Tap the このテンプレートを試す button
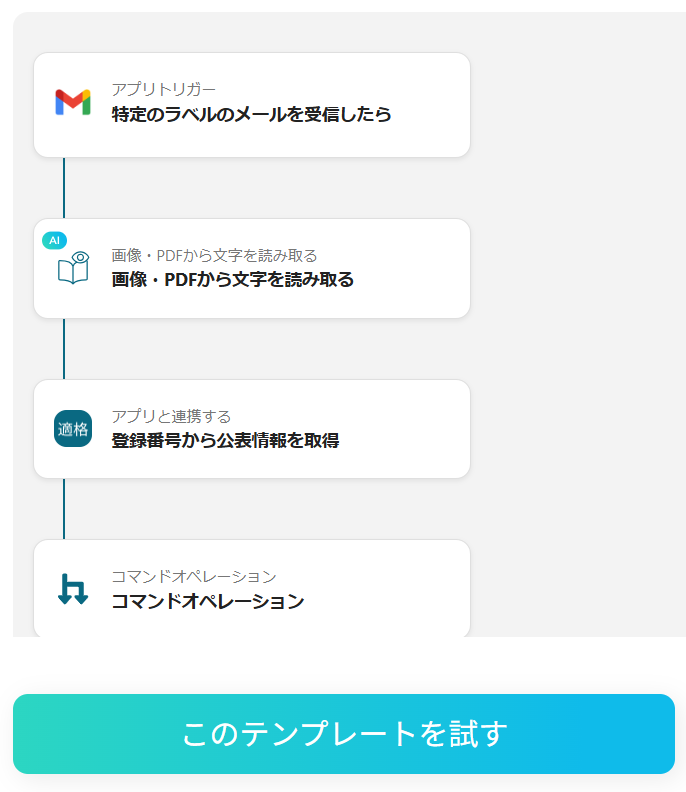 pos(344,734)
